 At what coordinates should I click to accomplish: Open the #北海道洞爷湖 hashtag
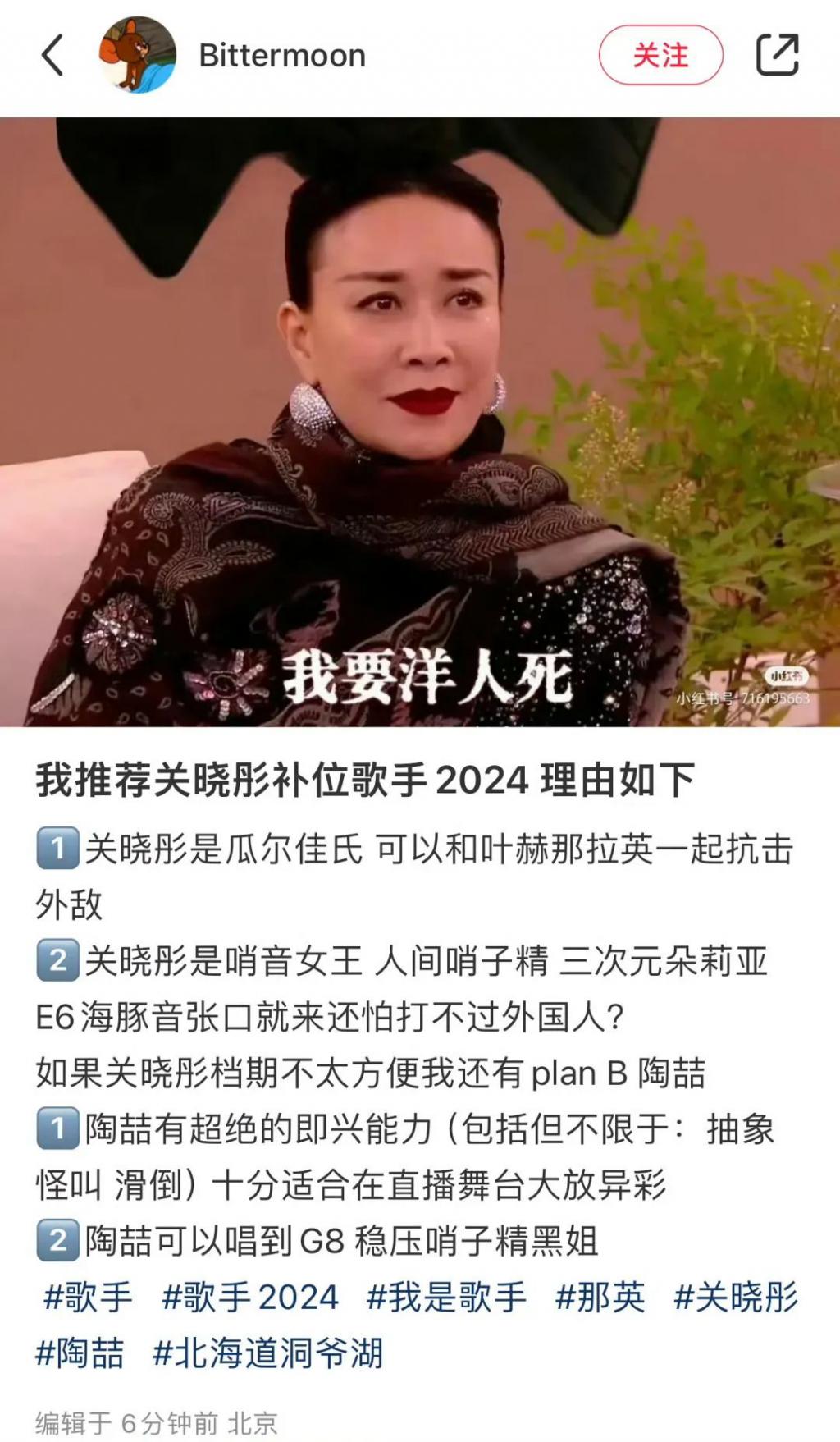pyautogui.click(x=267, y=1353)
